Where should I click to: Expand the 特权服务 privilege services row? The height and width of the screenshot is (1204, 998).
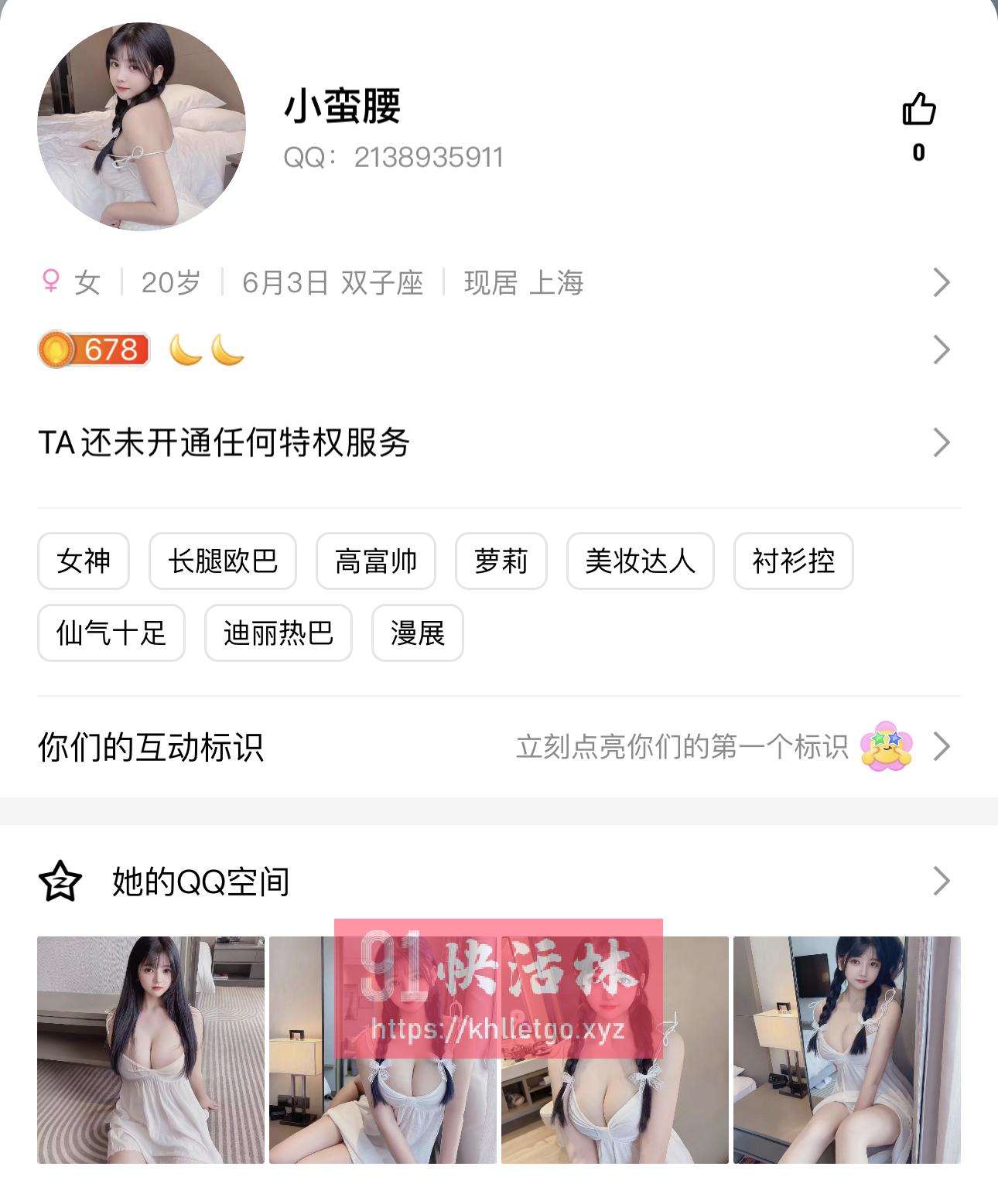click(941, 442)
